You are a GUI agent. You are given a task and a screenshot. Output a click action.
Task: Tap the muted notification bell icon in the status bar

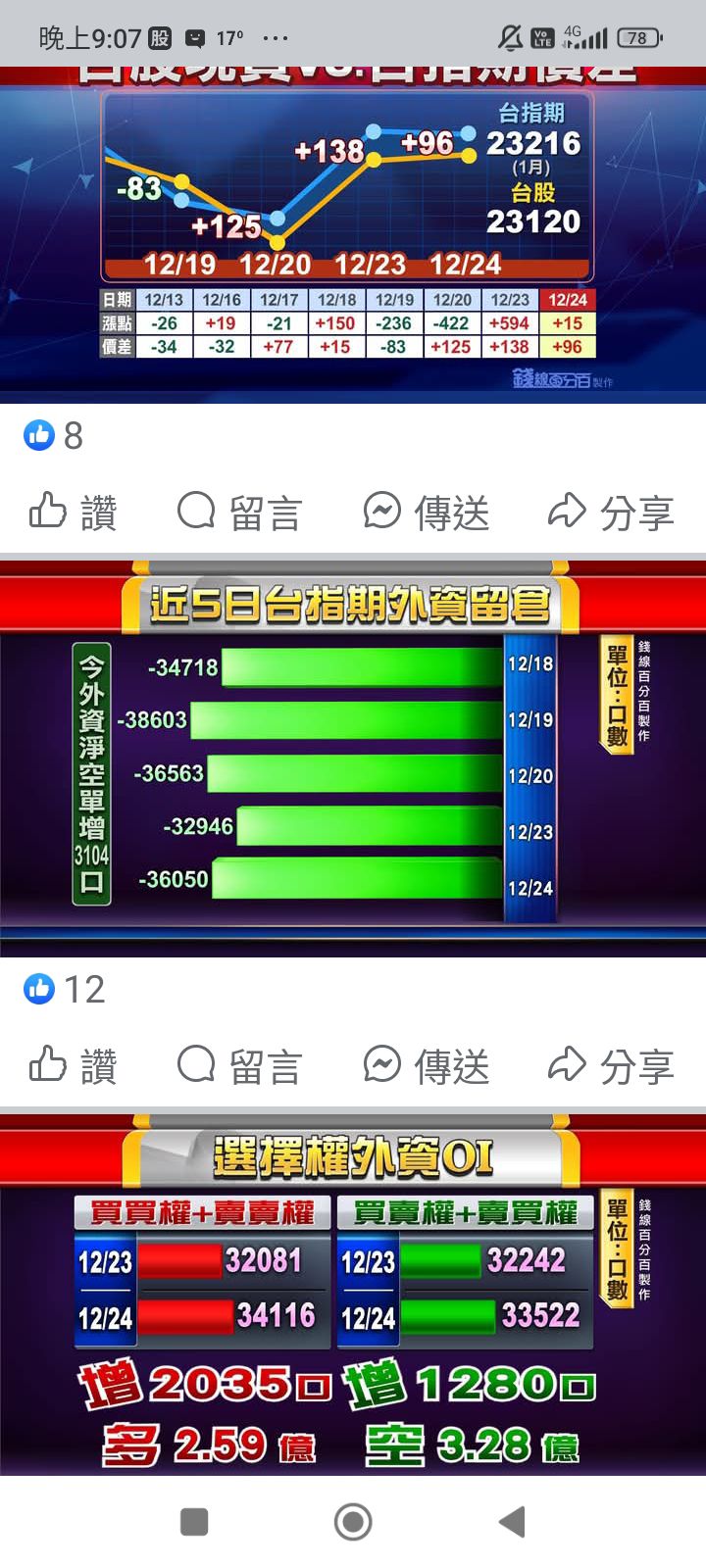(x=509, y=35)
